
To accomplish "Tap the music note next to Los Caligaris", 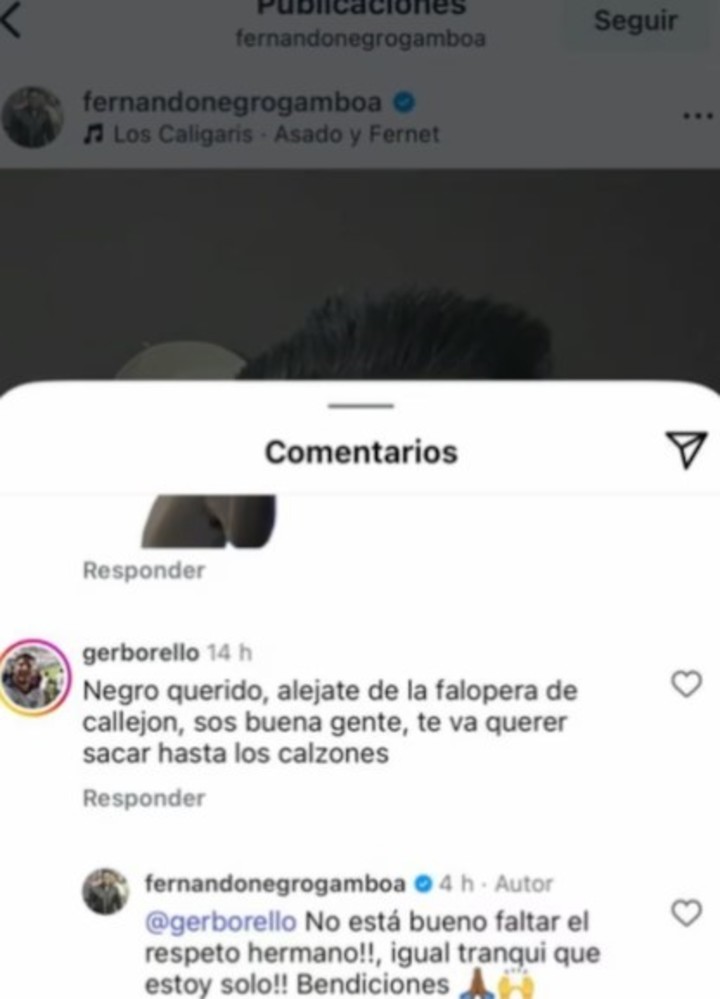I will (x=95, y=131).
